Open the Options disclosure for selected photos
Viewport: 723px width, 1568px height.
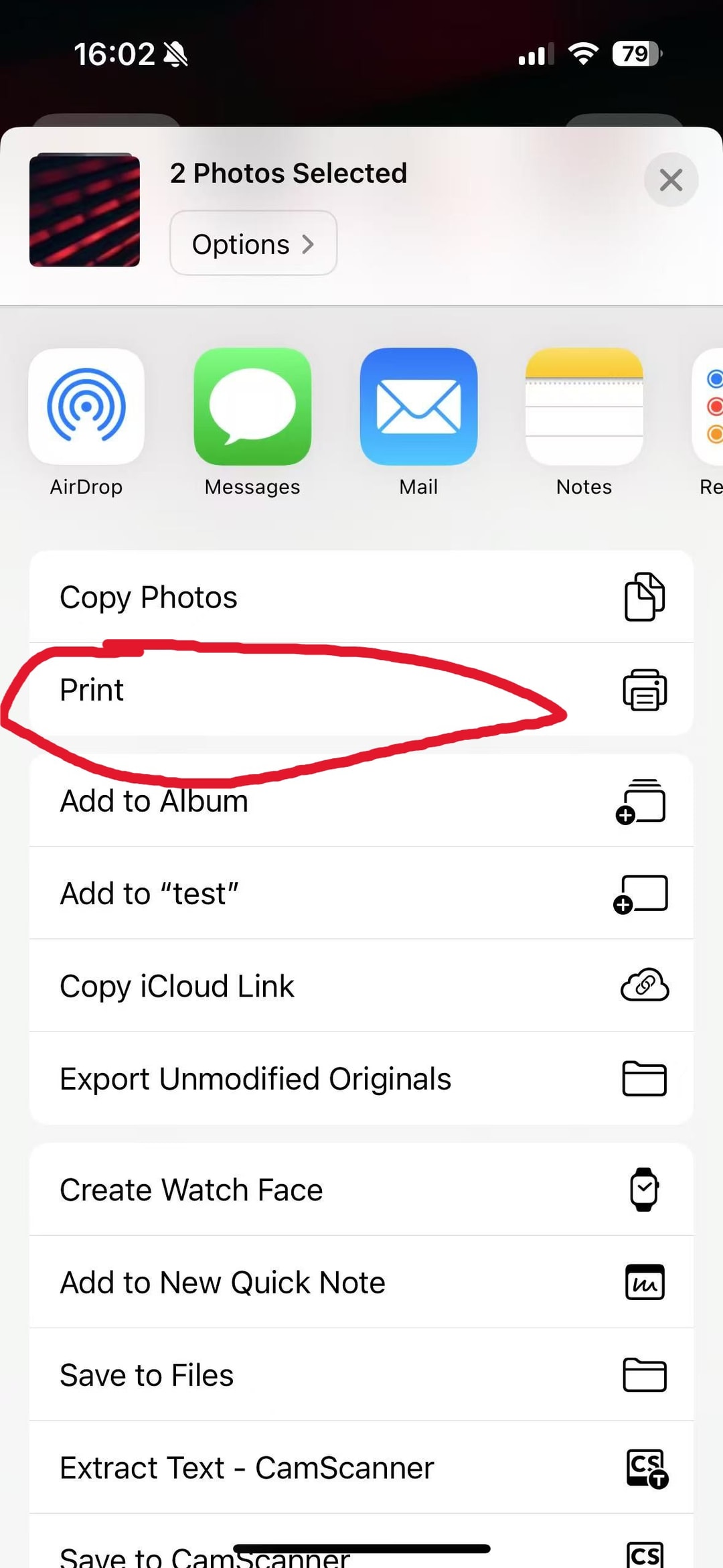pos(252,243)
